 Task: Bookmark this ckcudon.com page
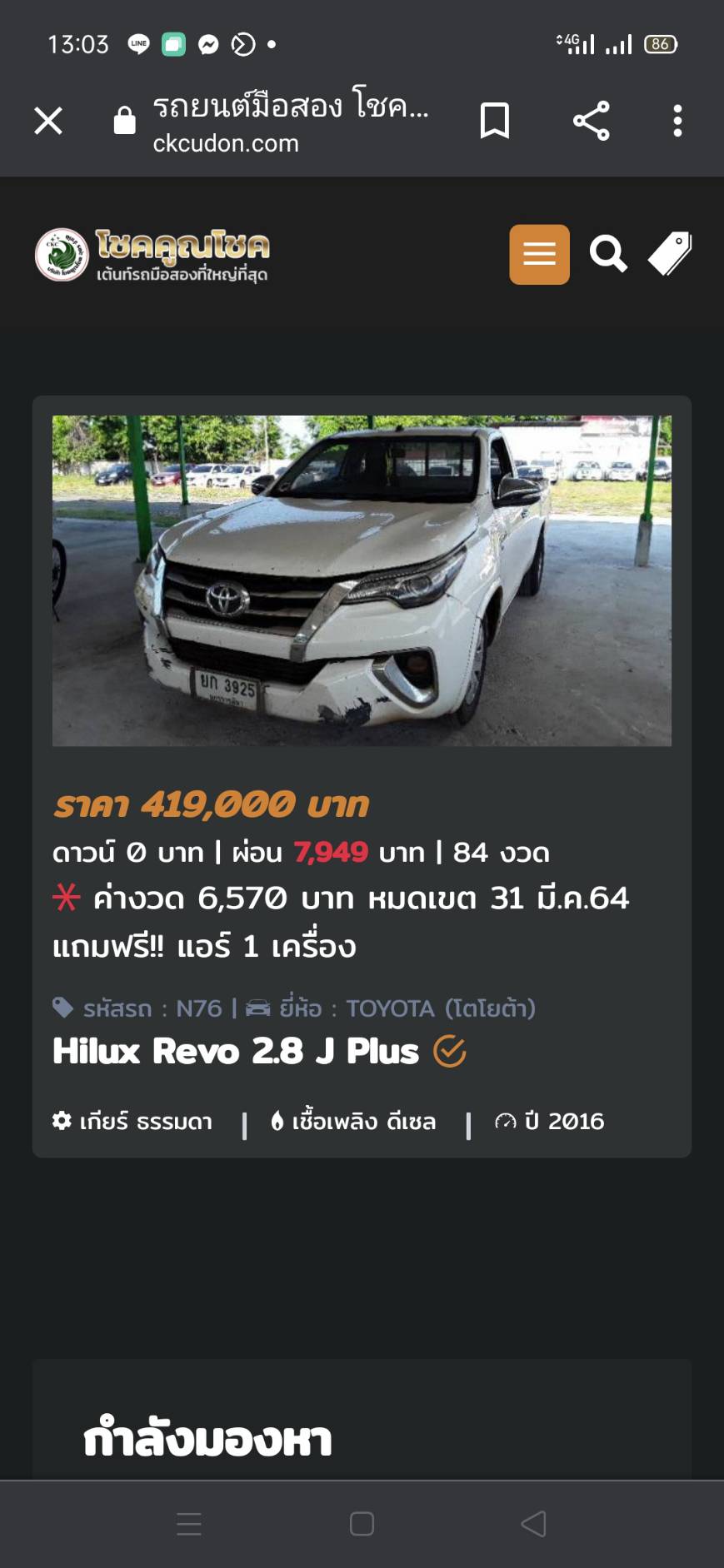point(495,121)
